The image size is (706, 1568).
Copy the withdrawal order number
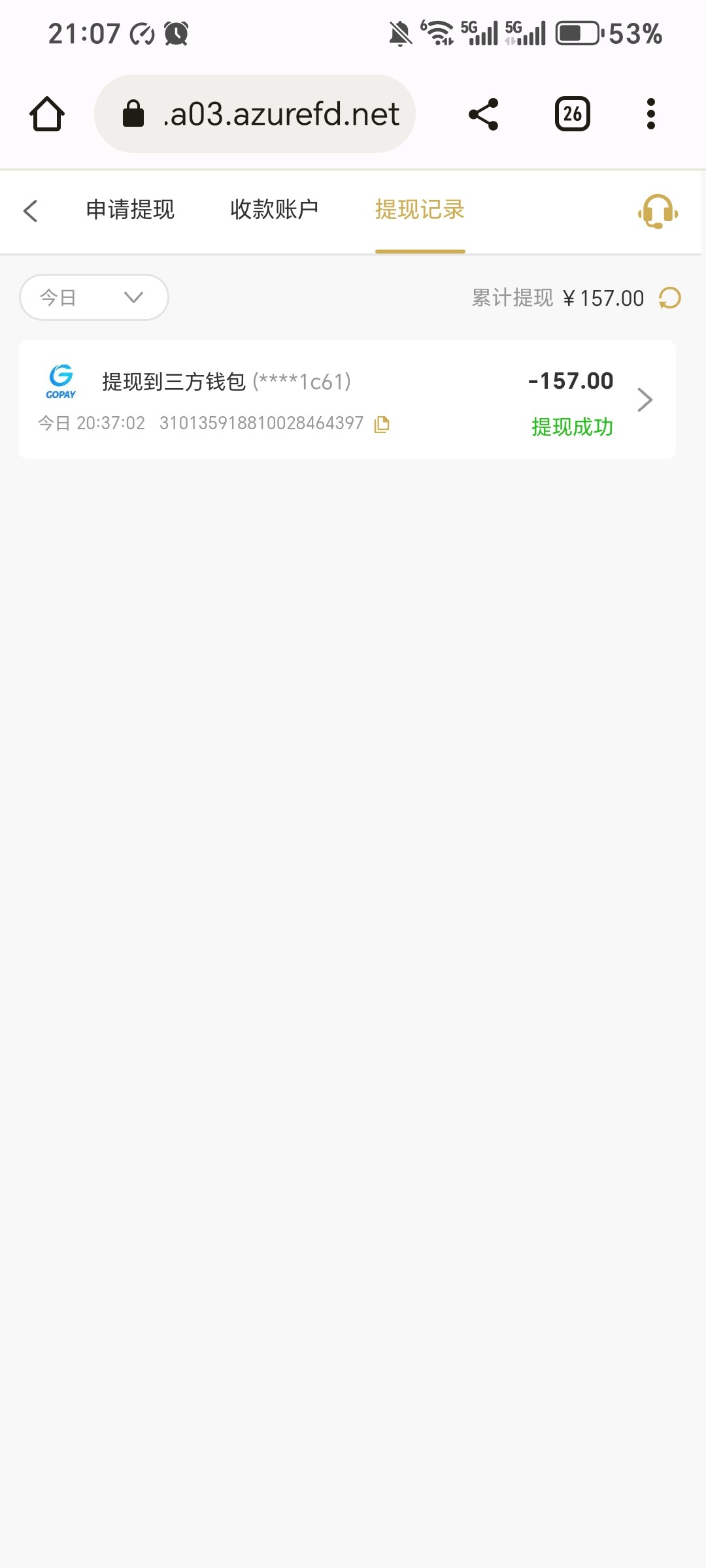pos(382,425)
